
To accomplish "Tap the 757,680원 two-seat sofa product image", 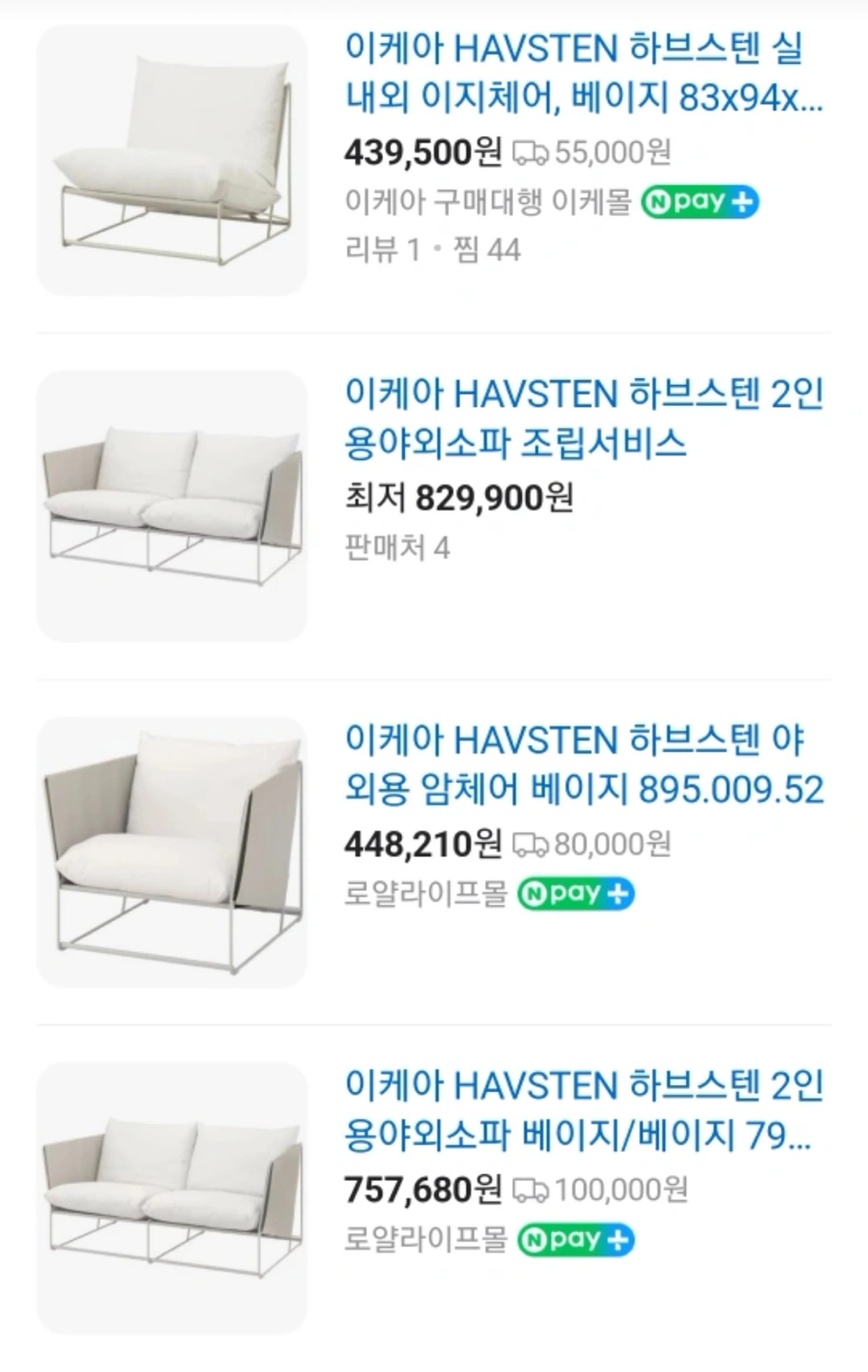I will (172, 1198).
